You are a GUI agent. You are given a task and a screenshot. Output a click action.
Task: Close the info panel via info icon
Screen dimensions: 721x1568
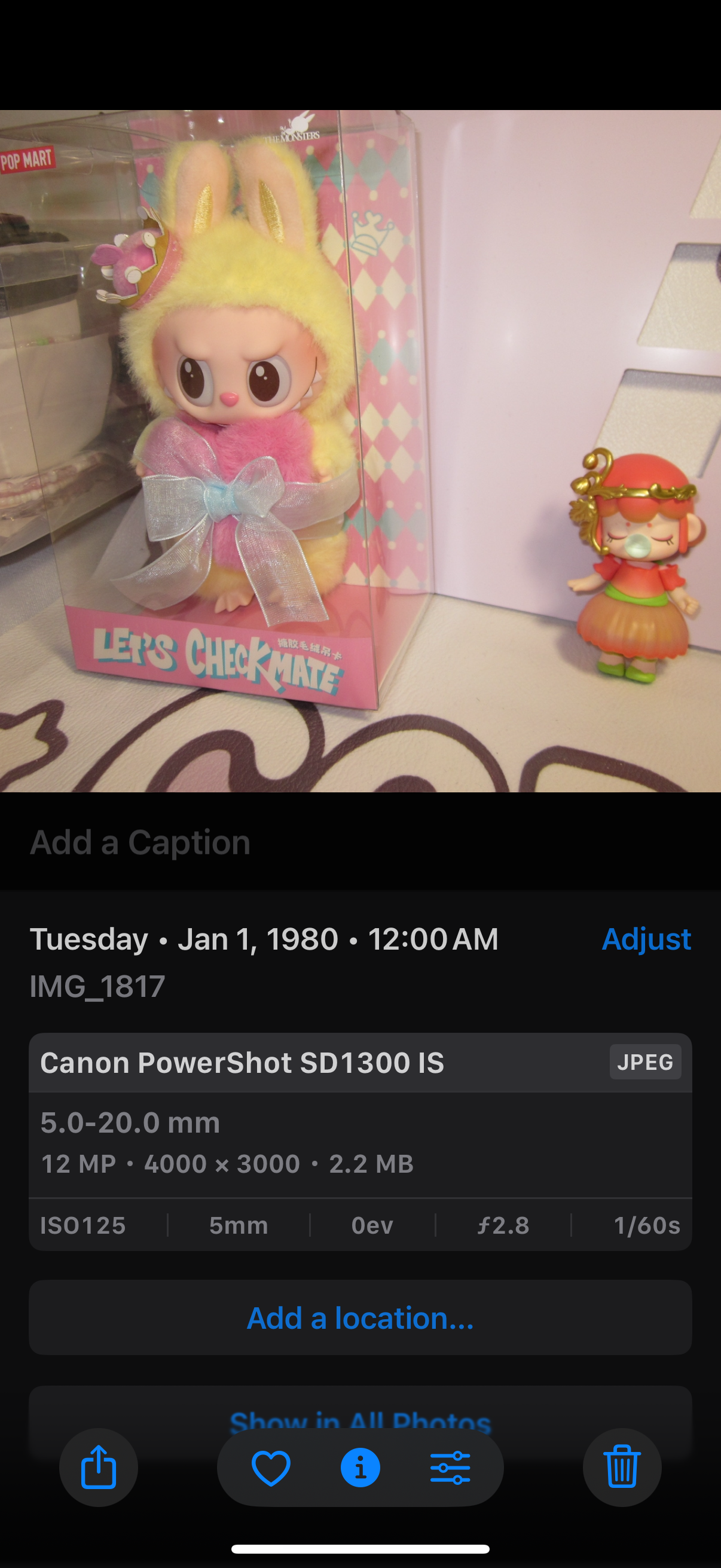[x=360, y=1468]
